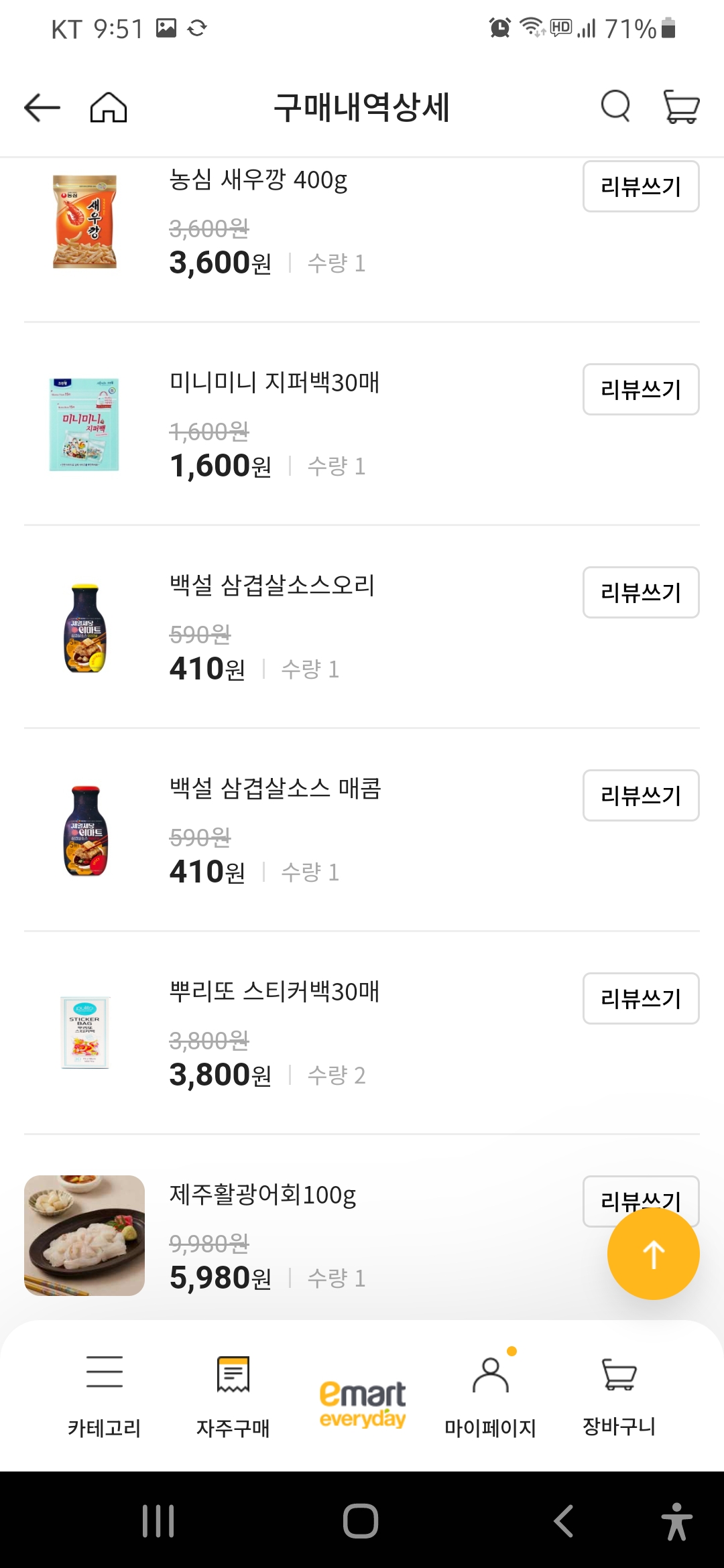This screenshot has height=1568, width=724.
Task: Write review for 농심 새우깡 400g
Action: [x=640, y=186]
